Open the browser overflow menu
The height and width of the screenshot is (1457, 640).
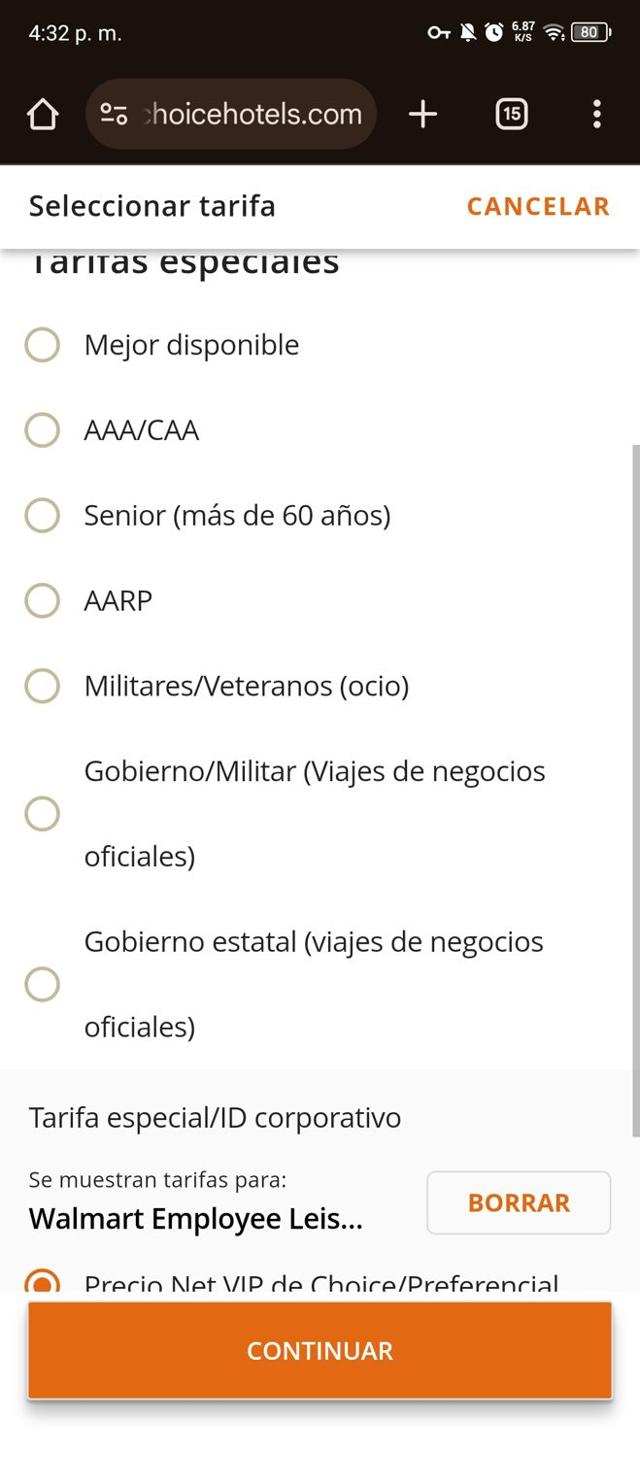(x=596, y=115)
